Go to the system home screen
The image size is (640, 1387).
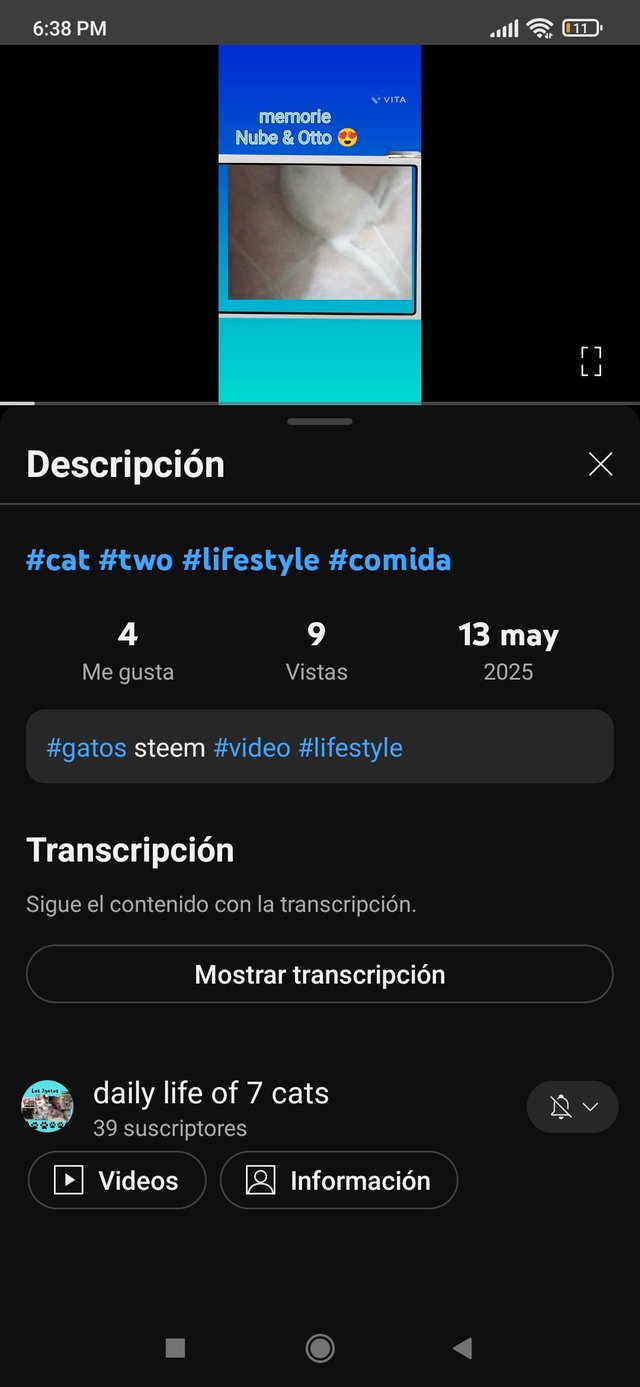click(320, 1348)
